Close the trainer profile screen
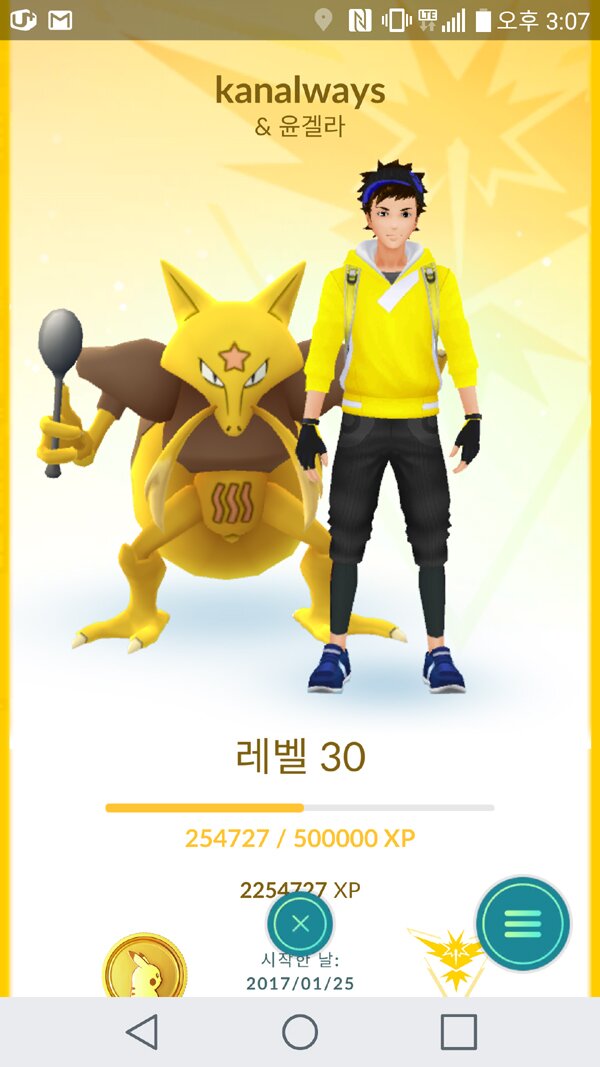The image size is (600, 1067). [299, 923]
